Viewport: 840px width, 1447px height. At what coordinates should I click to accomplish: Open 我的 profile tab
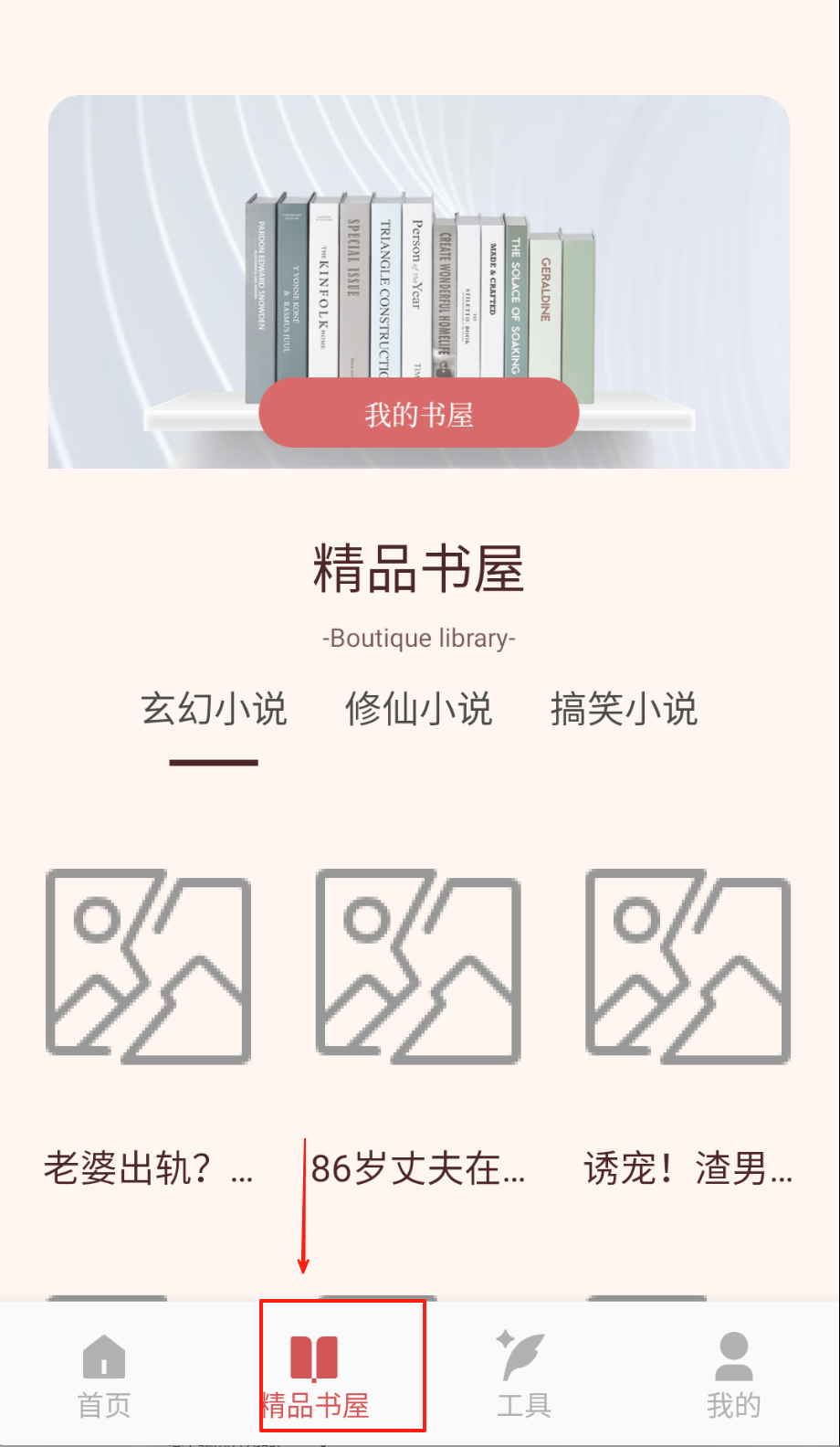click(x=733, y=1376)
